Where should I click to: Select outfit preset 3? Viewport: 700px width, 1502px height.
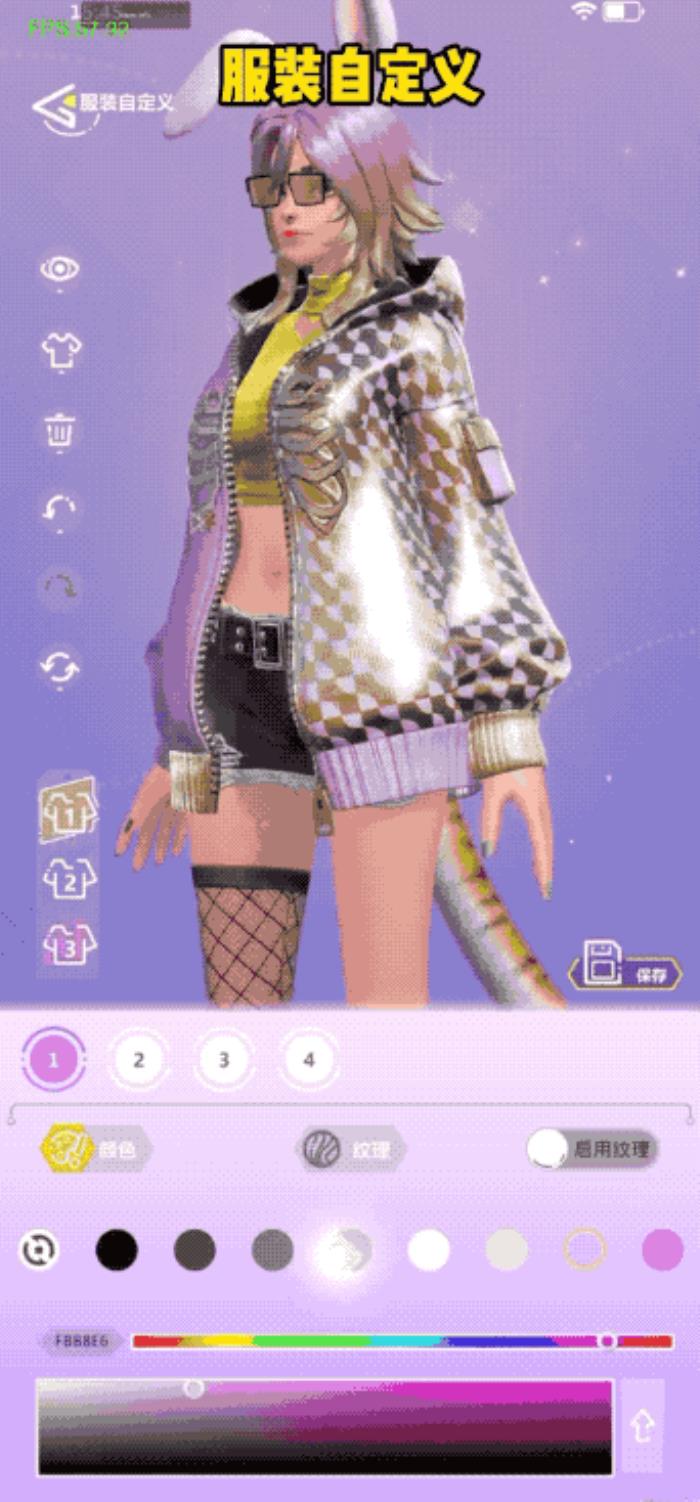(68, 944)
